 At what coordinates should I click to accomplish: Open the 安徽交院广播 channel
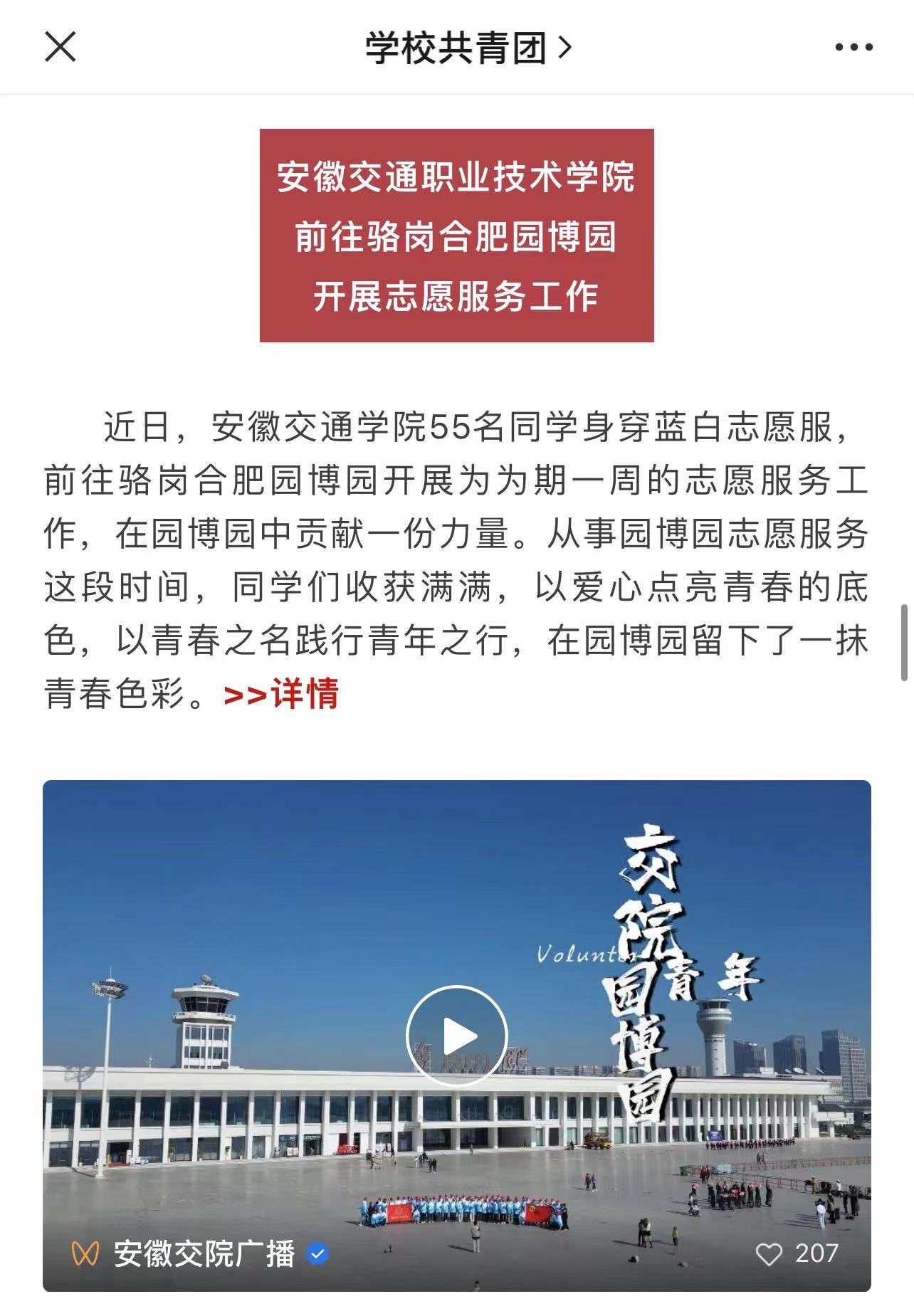(x=203, y=1254)
